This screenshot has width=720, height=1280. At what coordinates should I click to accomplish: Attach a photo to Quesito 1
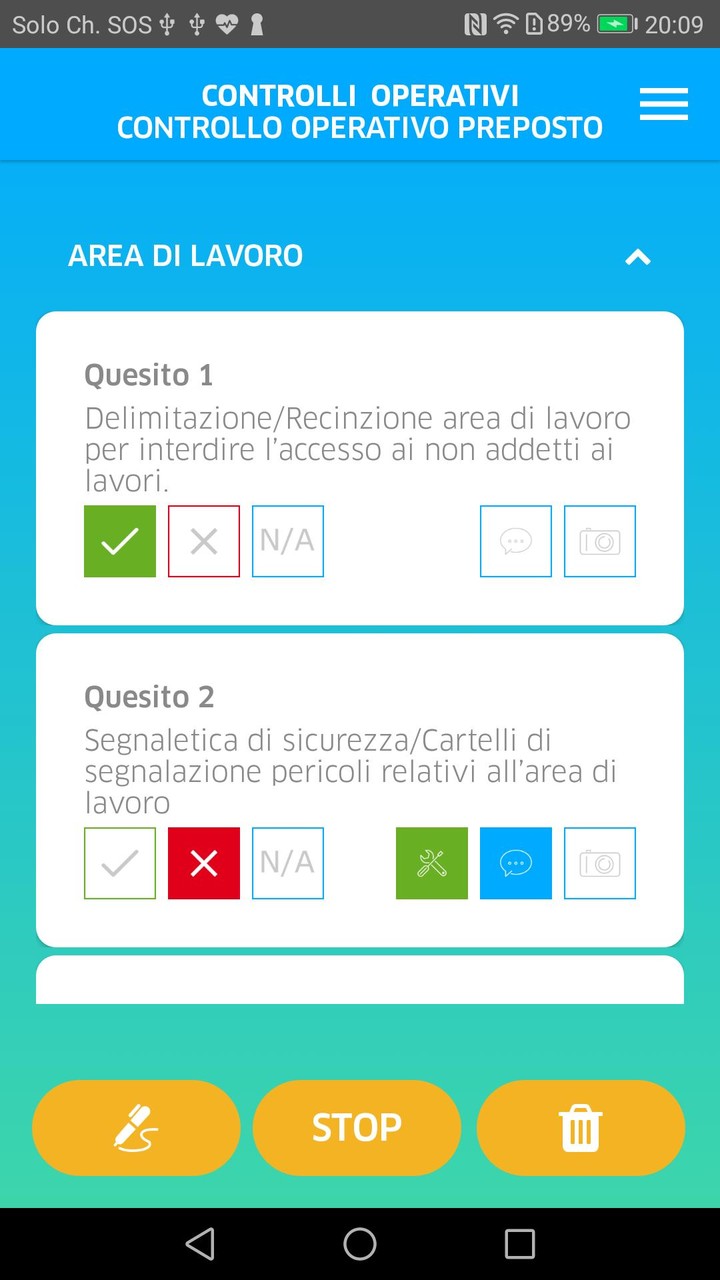pyautogui.click(x=600, y=541)
